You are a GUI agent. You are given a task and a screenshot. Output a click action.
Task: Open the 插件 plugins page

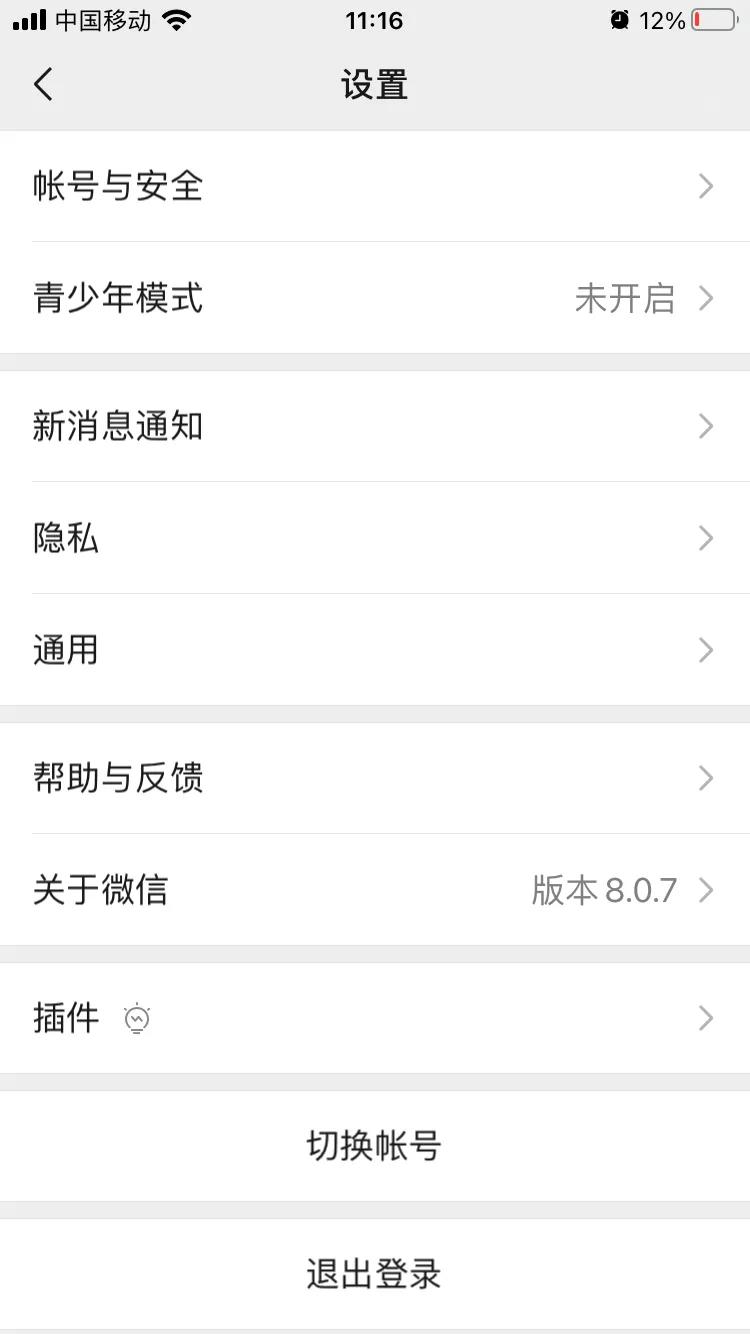tap(375, 1018)
